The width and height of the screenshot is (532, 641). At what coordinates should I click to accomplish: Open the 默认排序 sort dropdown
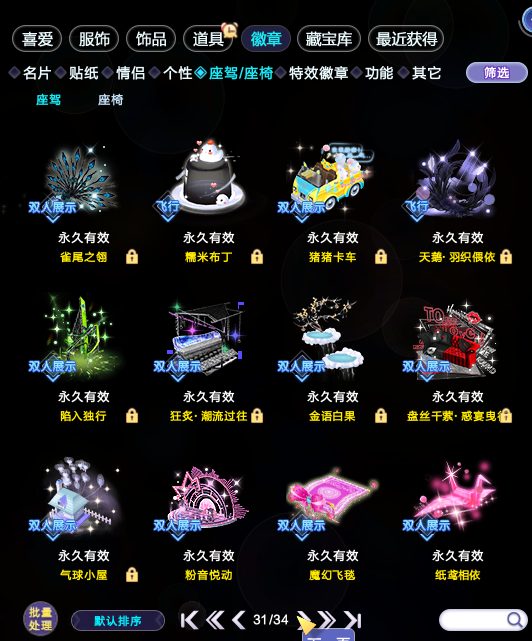[118, 621]
